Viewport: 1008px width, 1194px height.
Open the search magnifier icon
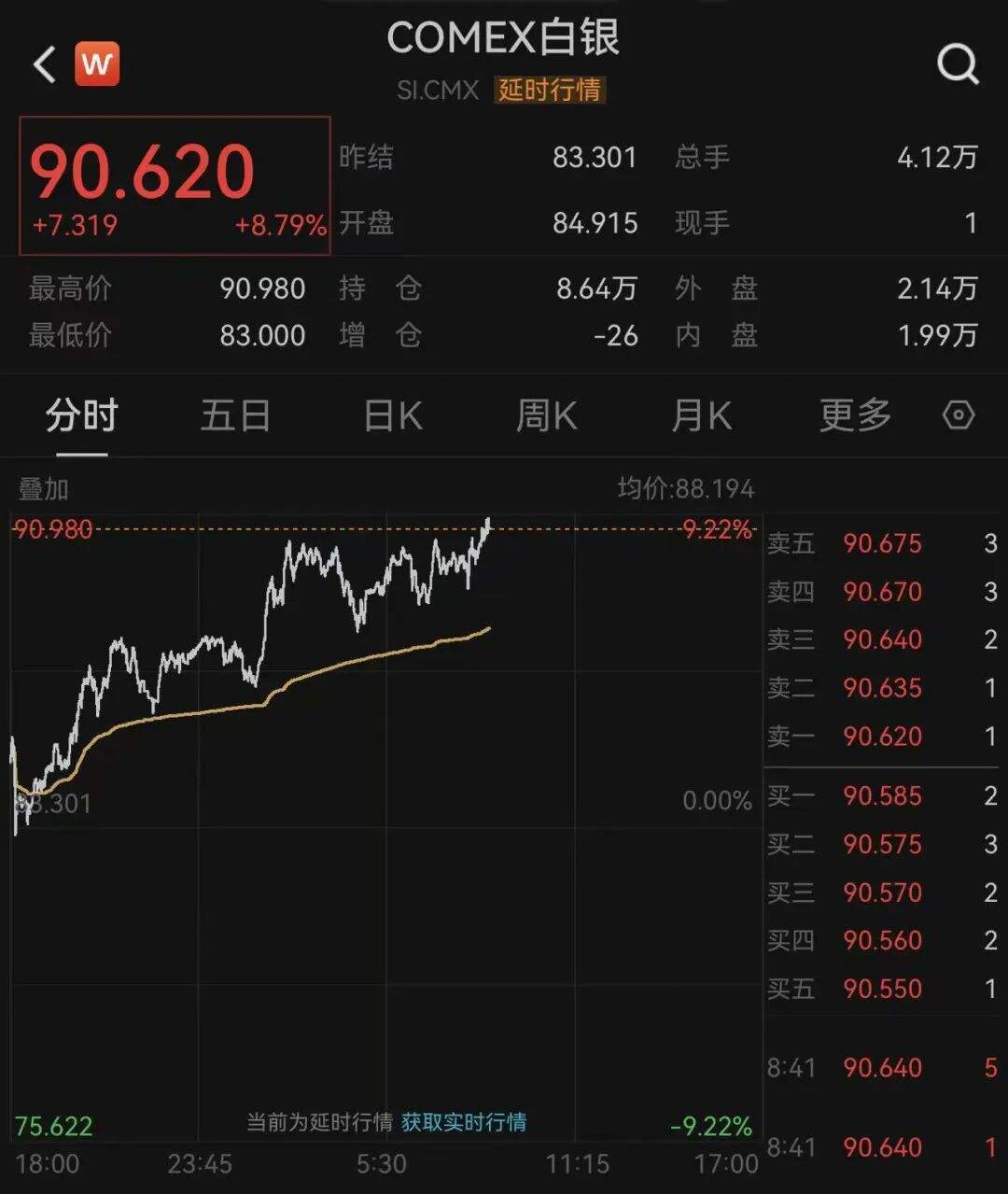[958, 64]
